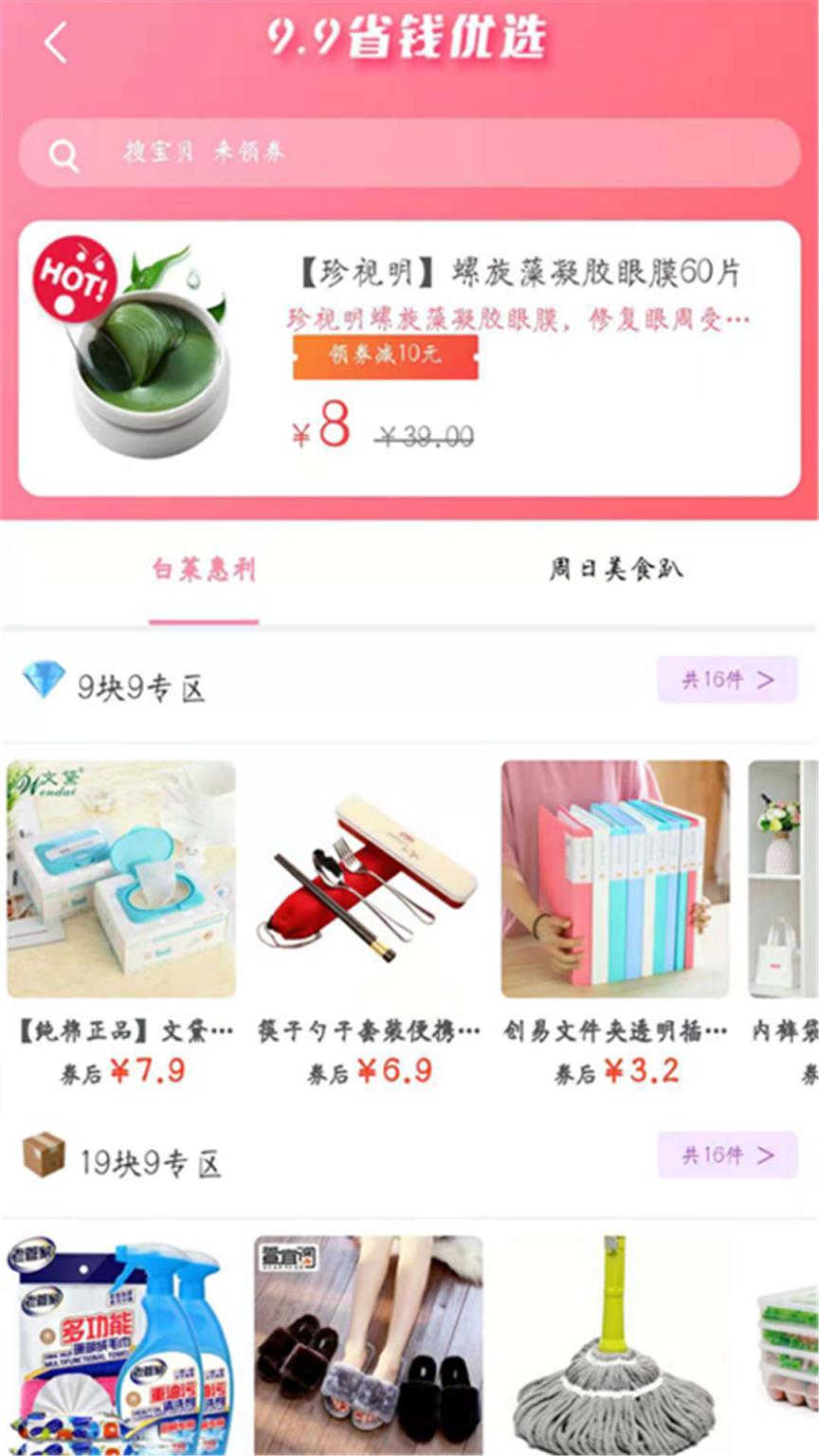Switch to the 周日美食趴 tab
The height and width of the screenshot is (1456, 819).
[x=614, y=570]
